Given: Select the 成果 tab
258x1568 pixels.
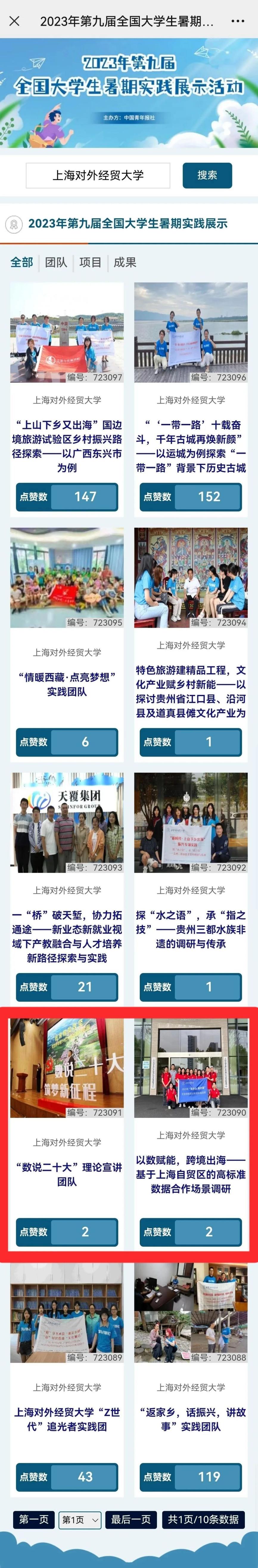Looking at the screenshot, I should coord(125,262).
